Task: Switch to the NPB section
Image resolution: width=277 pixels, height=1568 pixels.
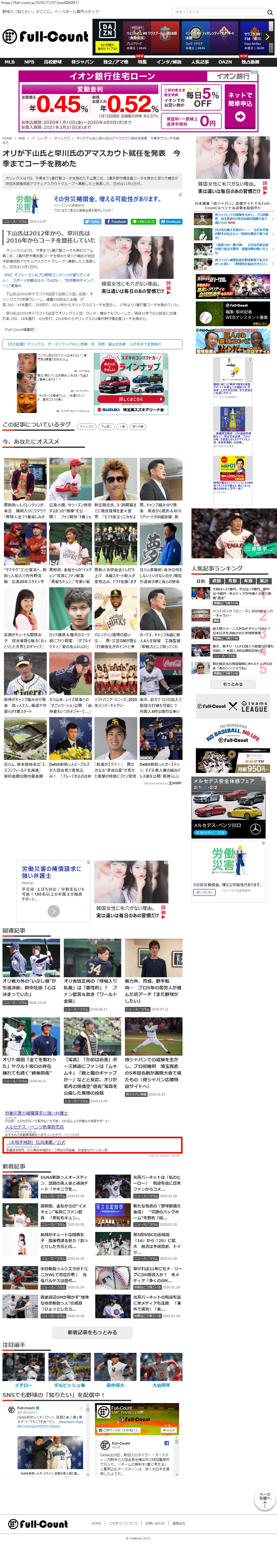Action: point(29,62)
